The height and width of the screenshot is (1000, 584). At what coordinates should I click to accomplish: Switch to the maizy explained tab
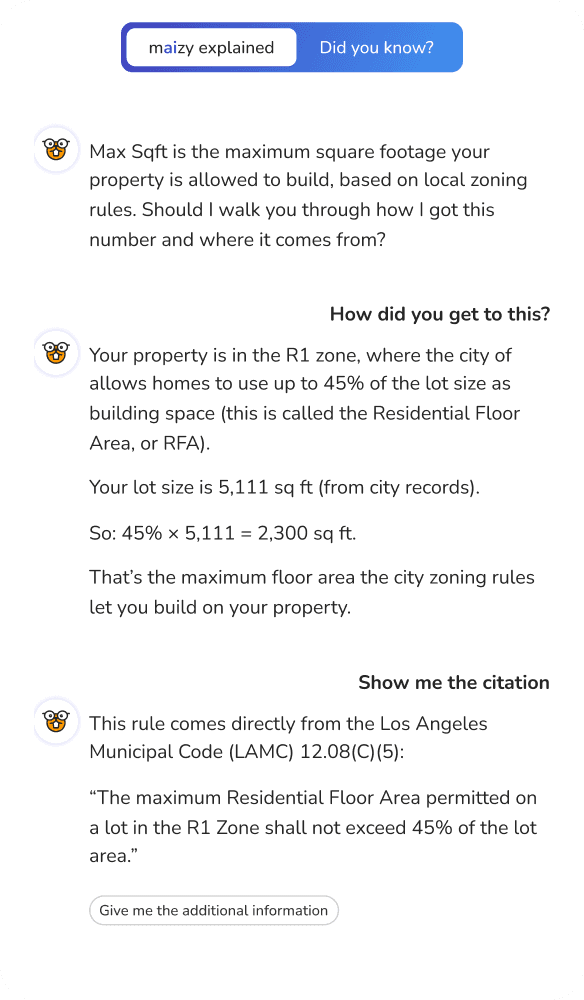click(x=211, y=48)
